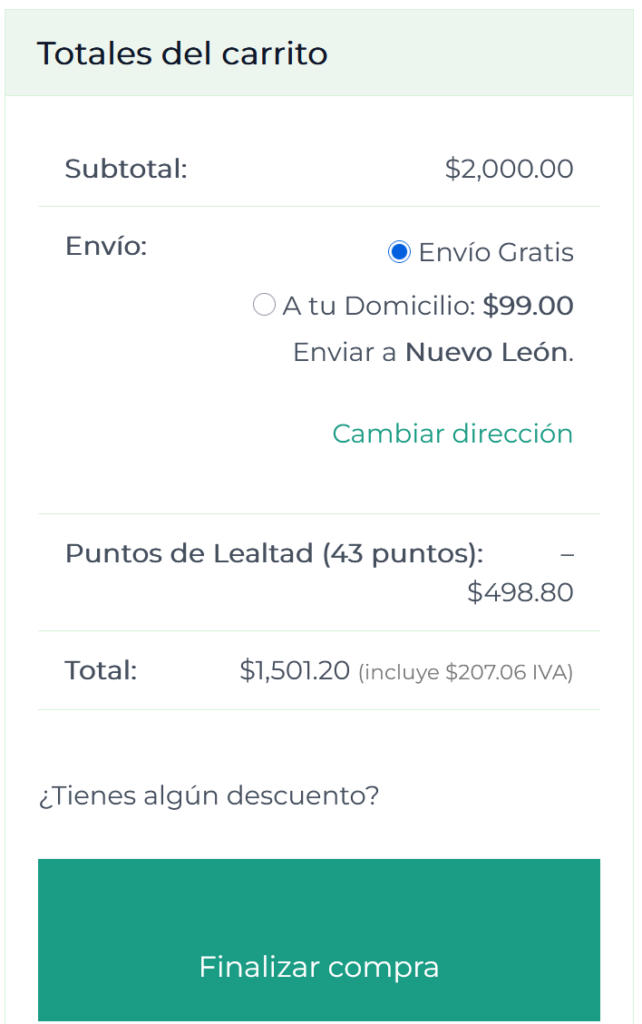This screenshot has height=1024, width=642.
Task: Choose A tu Domicilio shipping for $99.00
Action: 264,306
